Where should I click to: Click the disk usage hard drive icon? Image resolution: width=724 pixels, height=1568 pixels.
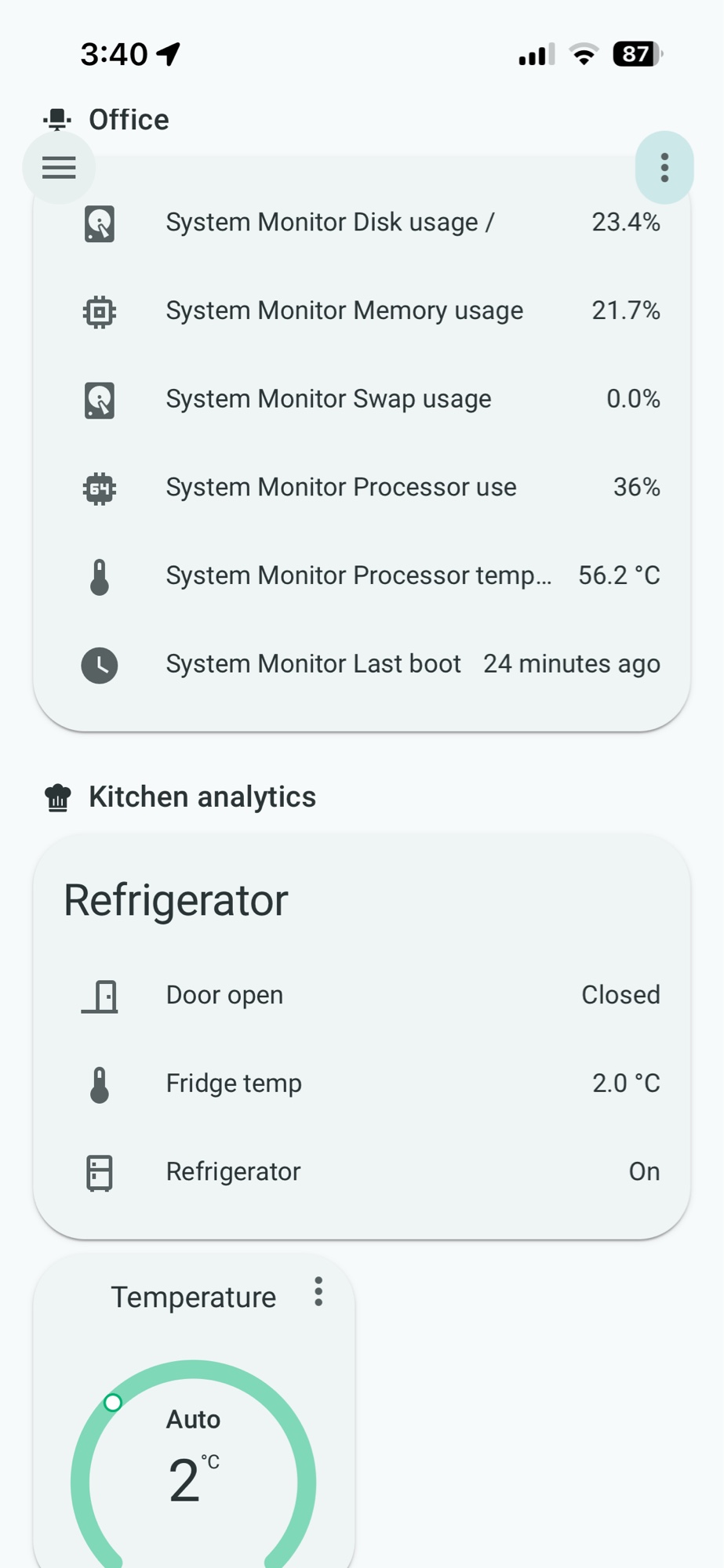tap(100, 223)
